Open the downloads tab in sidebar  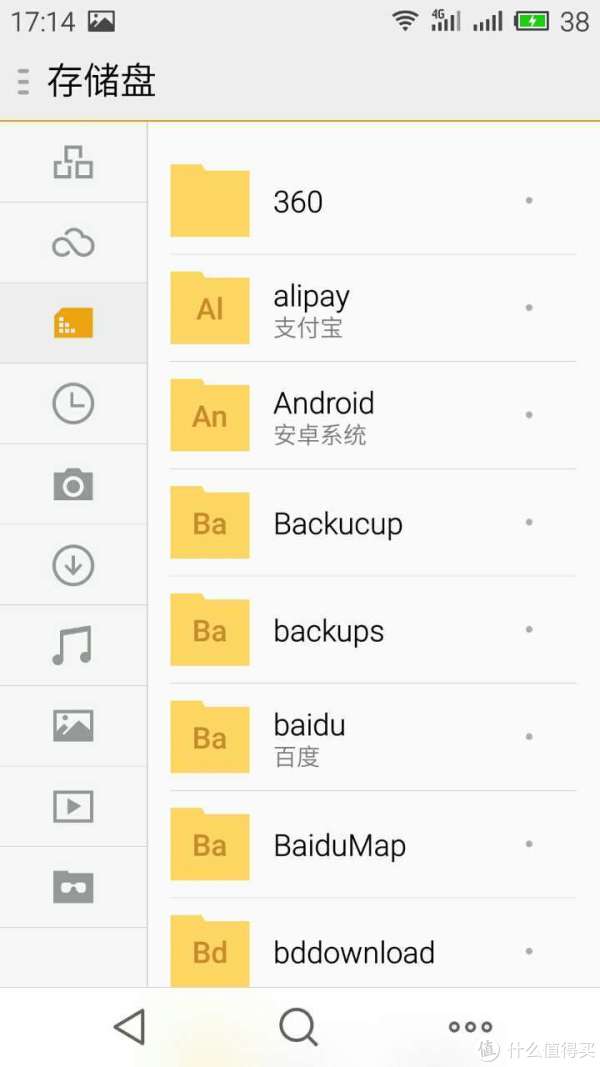point(73,565)
